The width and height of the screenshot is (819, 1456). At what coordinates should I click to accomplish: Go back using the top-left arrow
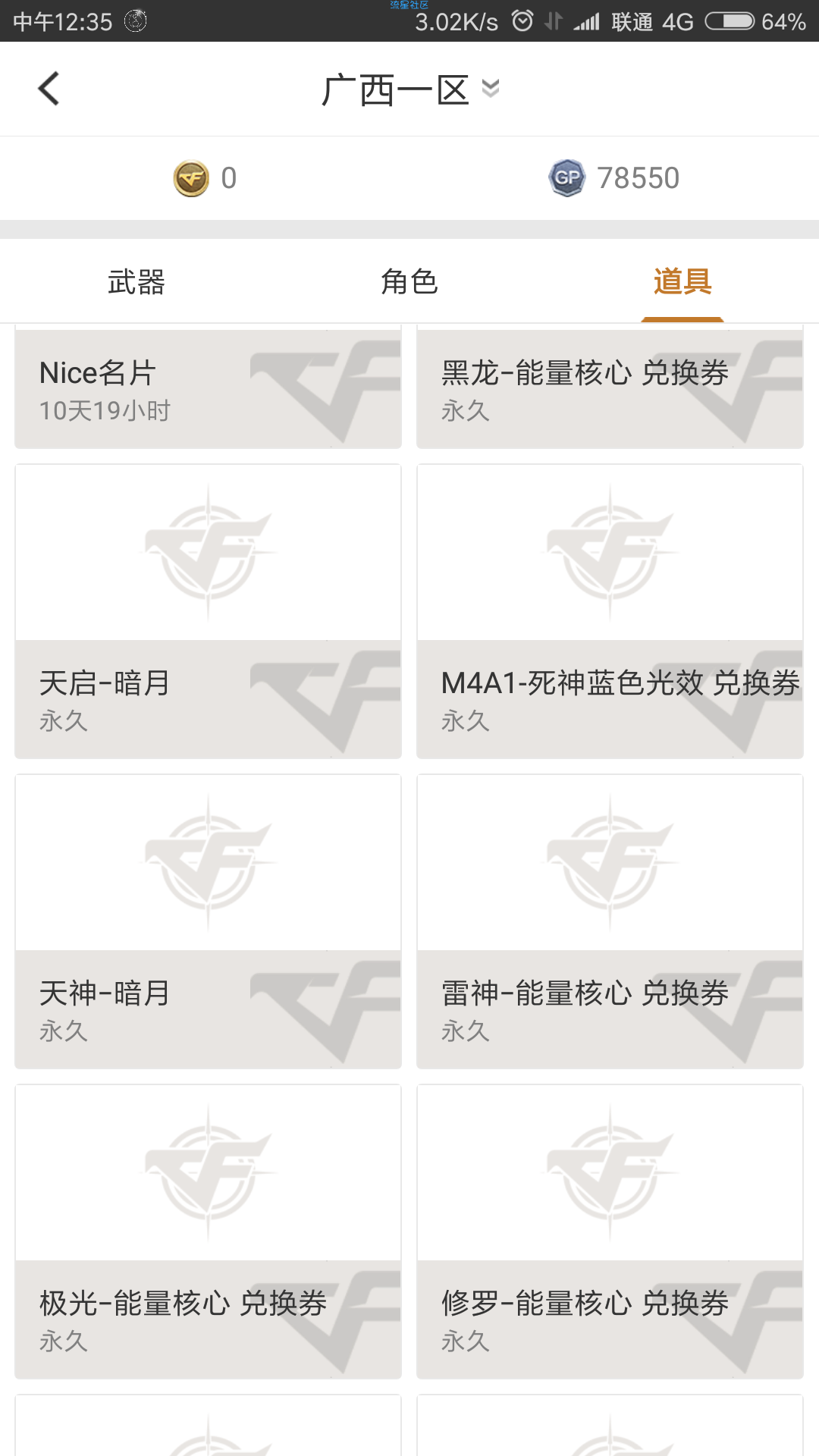pyautogui.click(x=49, y=89)
